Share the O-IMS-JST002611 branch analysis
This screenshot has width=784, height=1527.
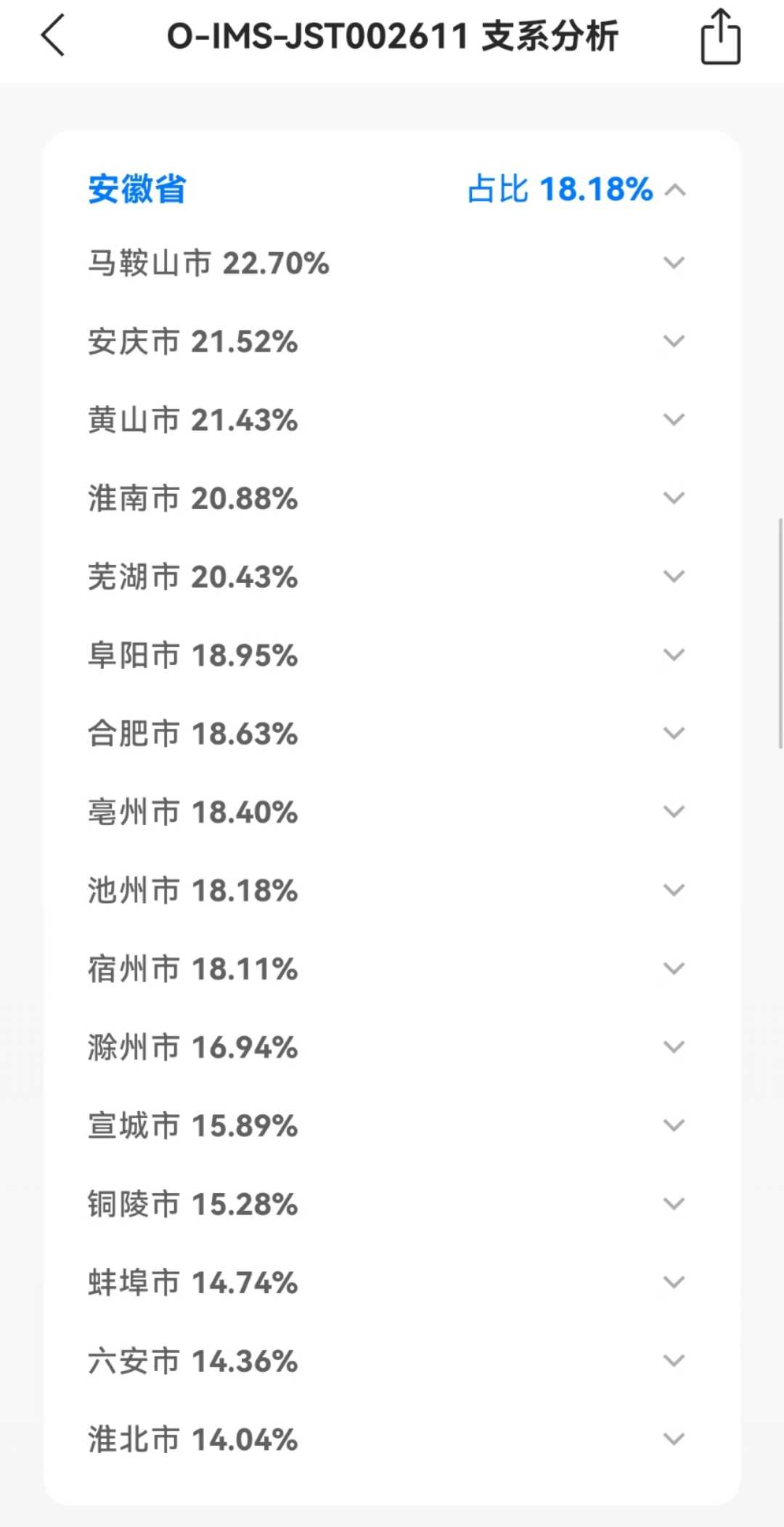(720, 36)
